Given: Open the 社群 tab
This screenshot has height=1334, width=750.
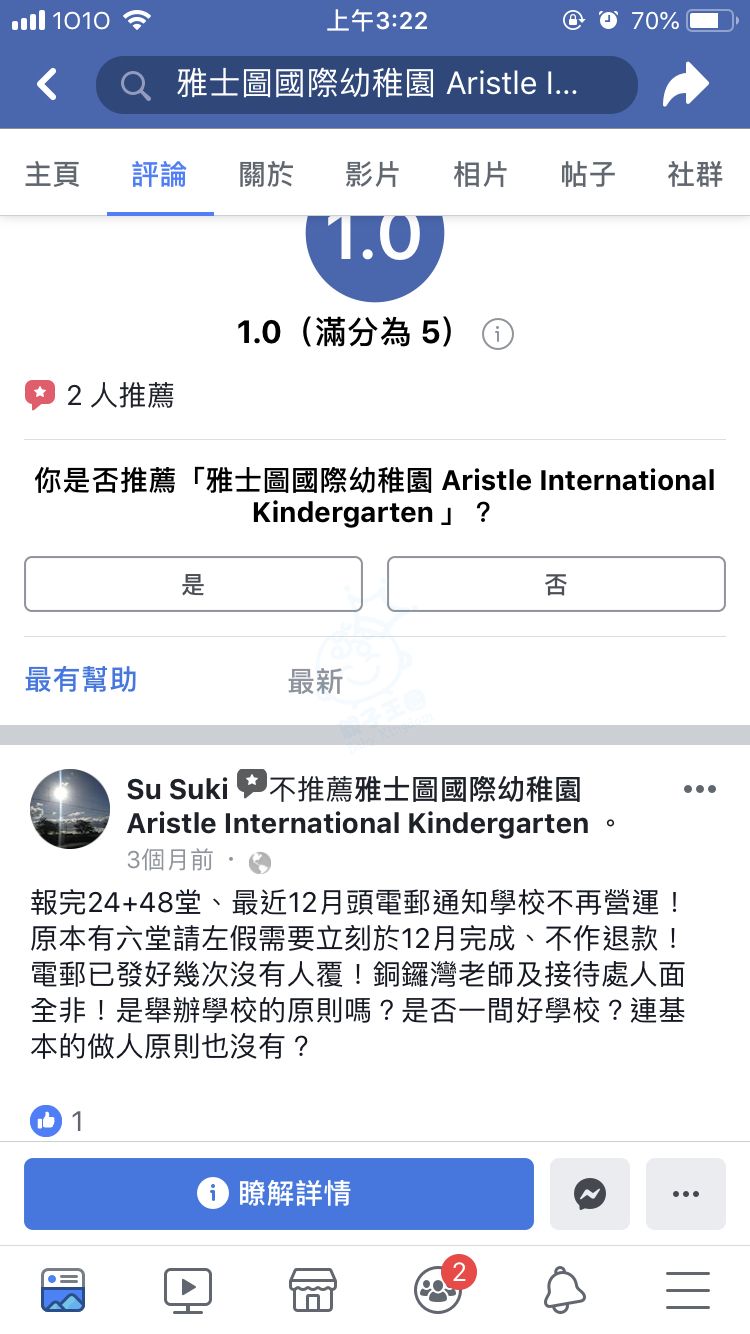Looking at the screenshot, I should point(695,174).
